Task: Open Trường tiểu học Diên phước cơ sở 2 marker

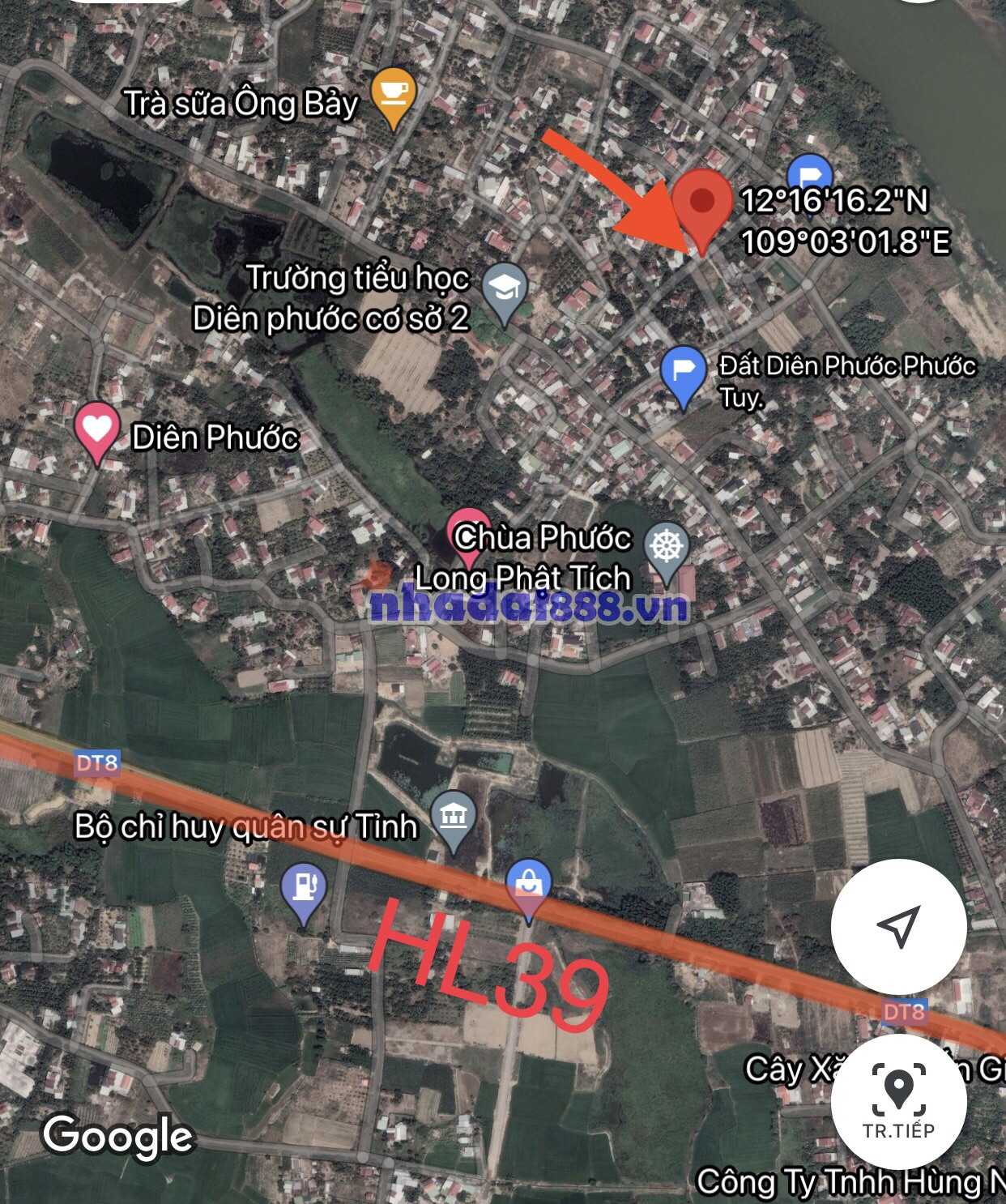Action: [504, 289]
